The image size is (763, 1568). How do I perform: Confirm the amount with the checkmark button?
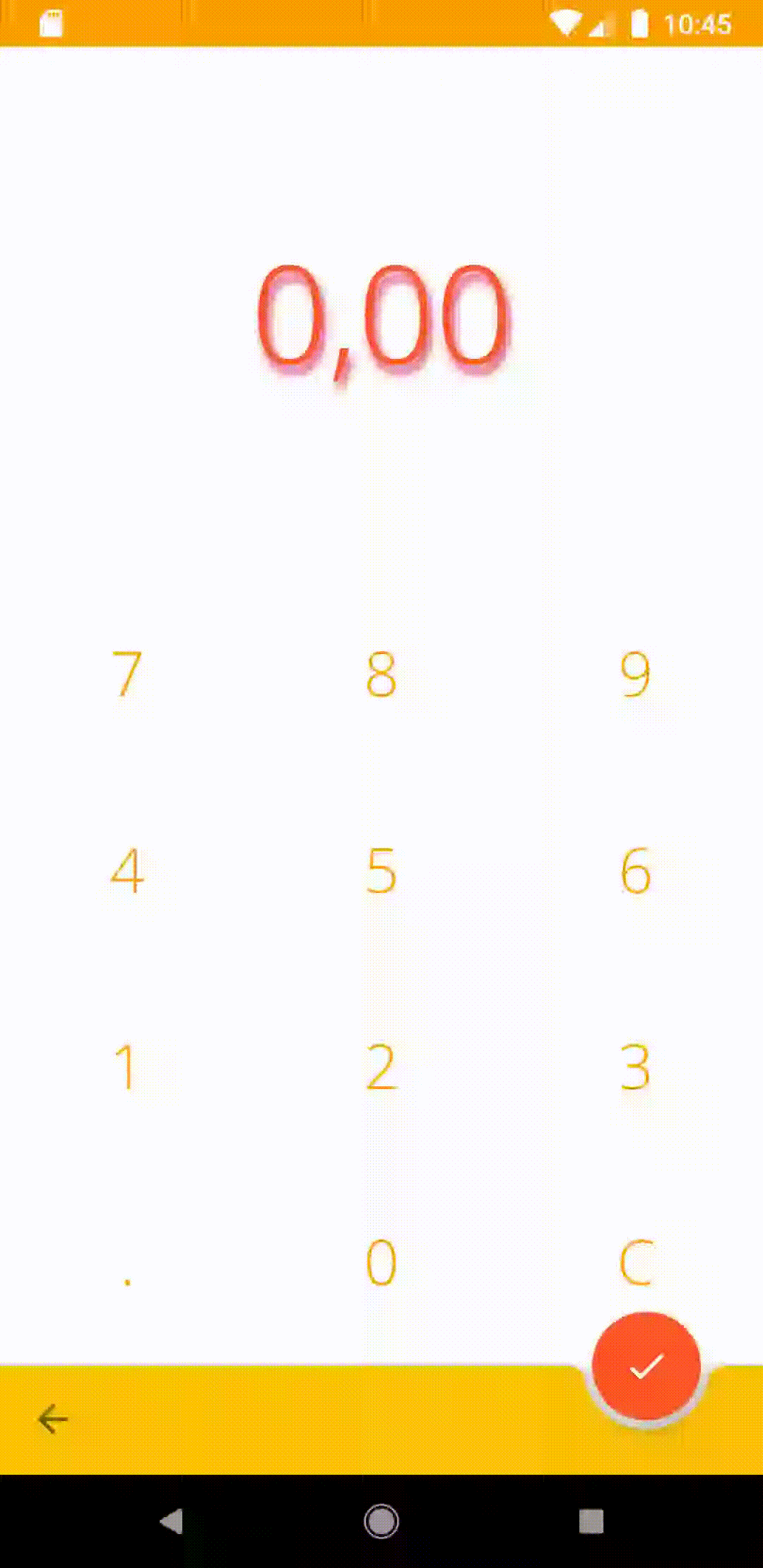coord(646,1367)
